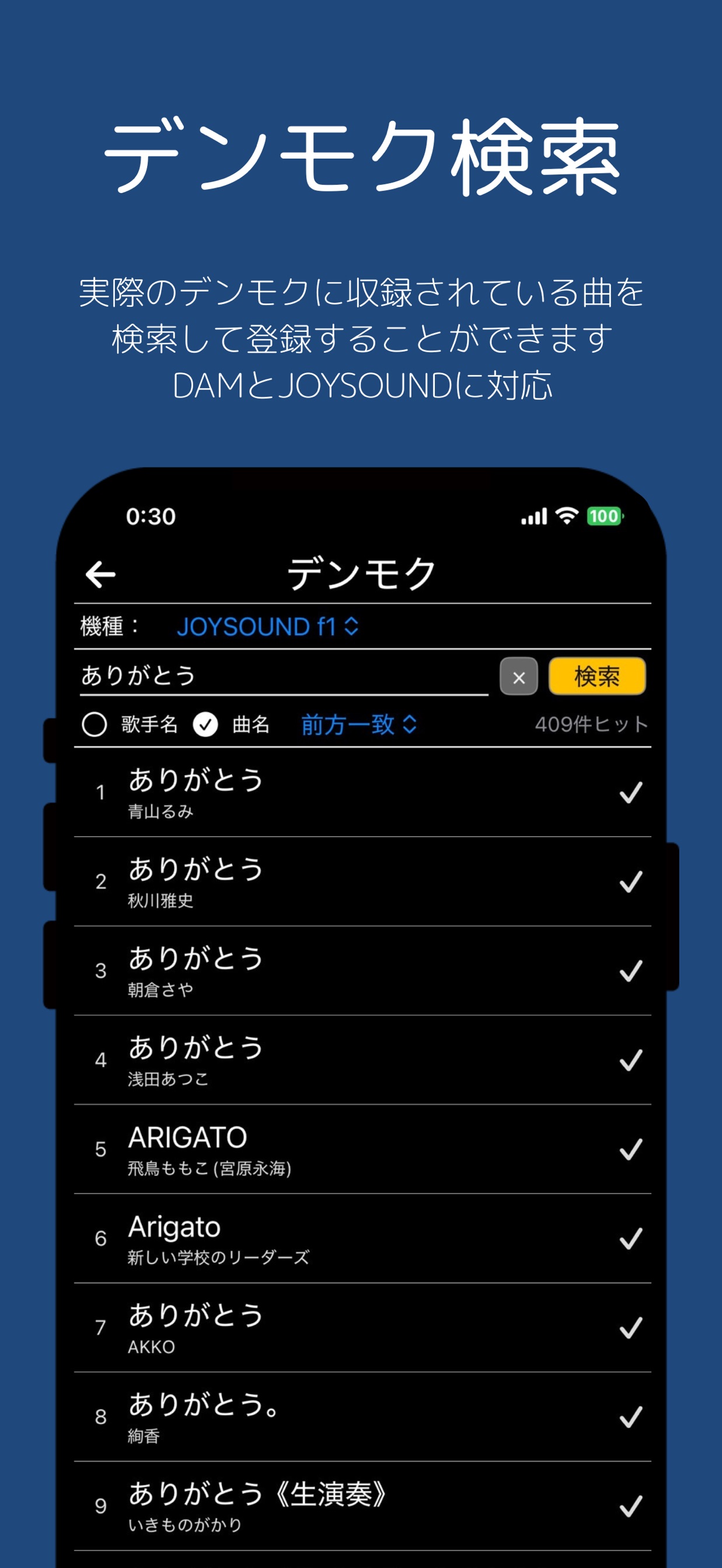Tap the 100% battery indicator

tap(605, 516)
